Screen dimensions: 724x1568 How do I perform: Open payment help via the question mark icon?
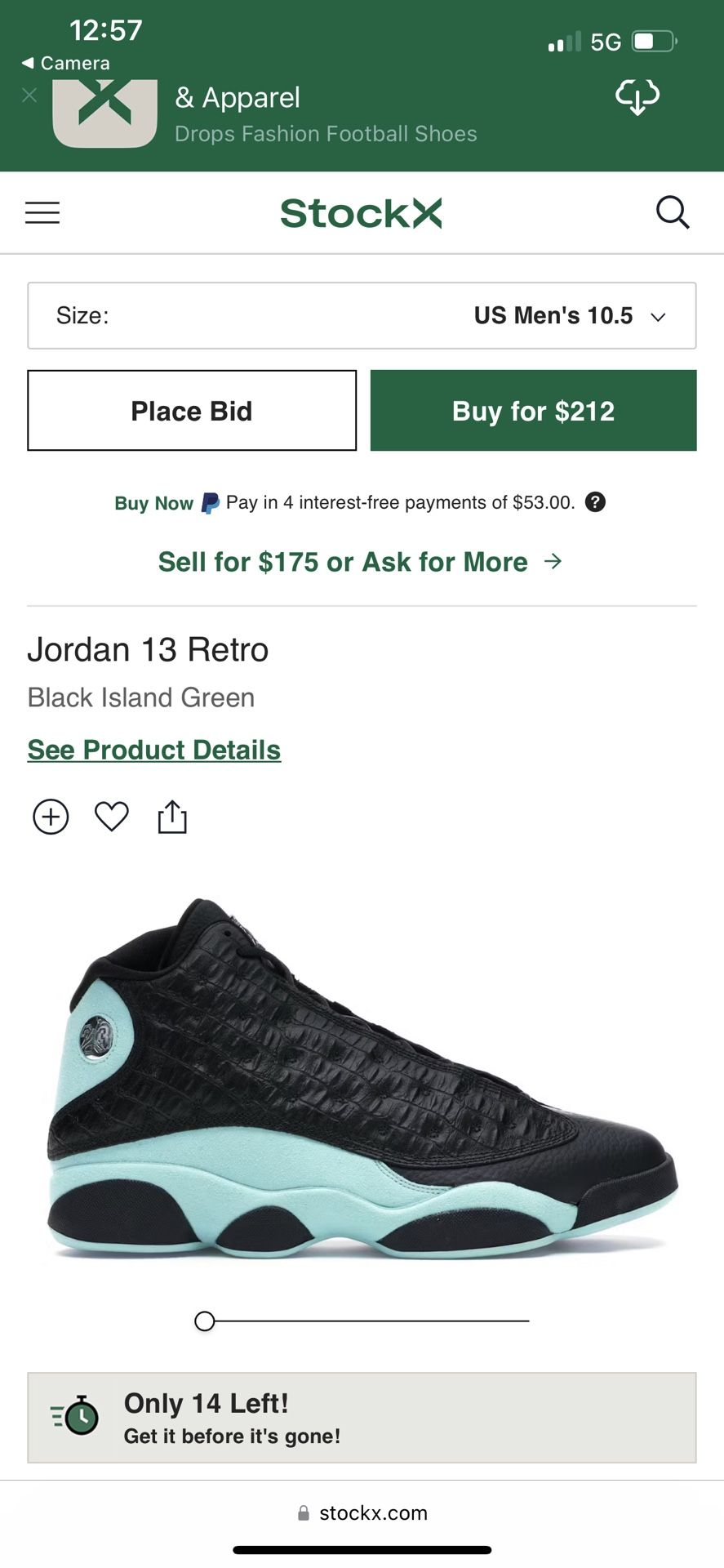[x=596, y=501]
